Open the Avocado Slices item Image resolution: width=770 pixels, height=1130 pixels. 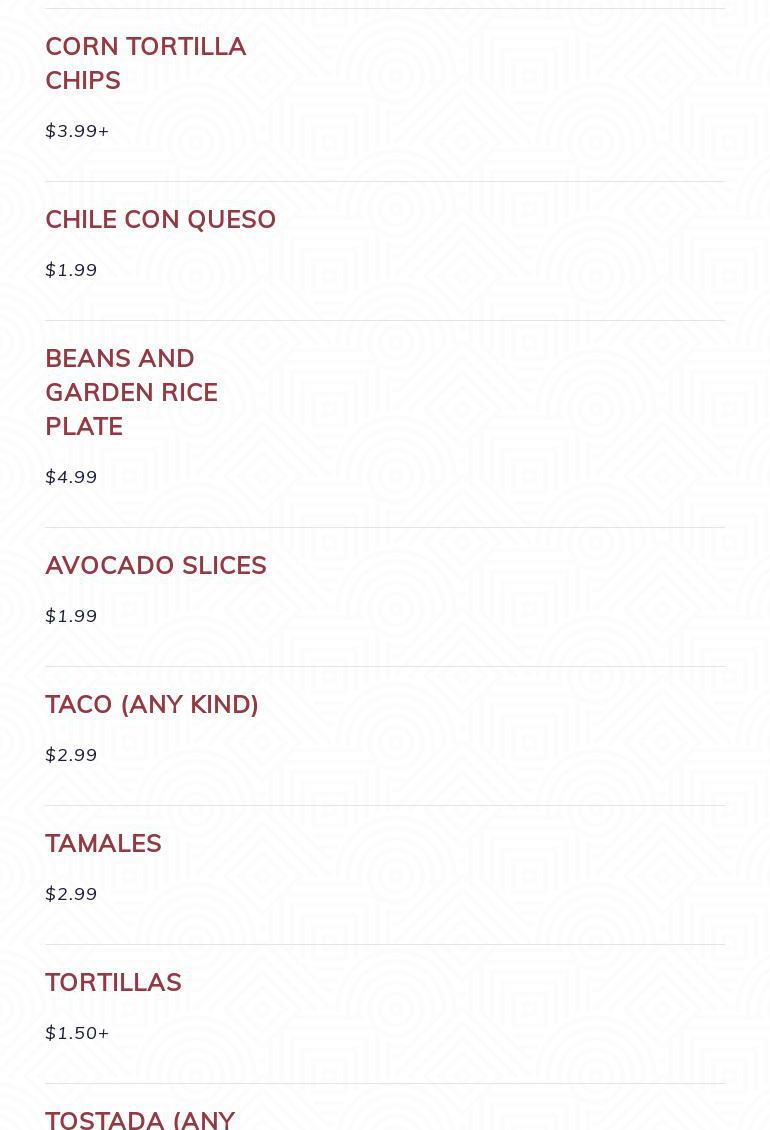tap(156, 566)
